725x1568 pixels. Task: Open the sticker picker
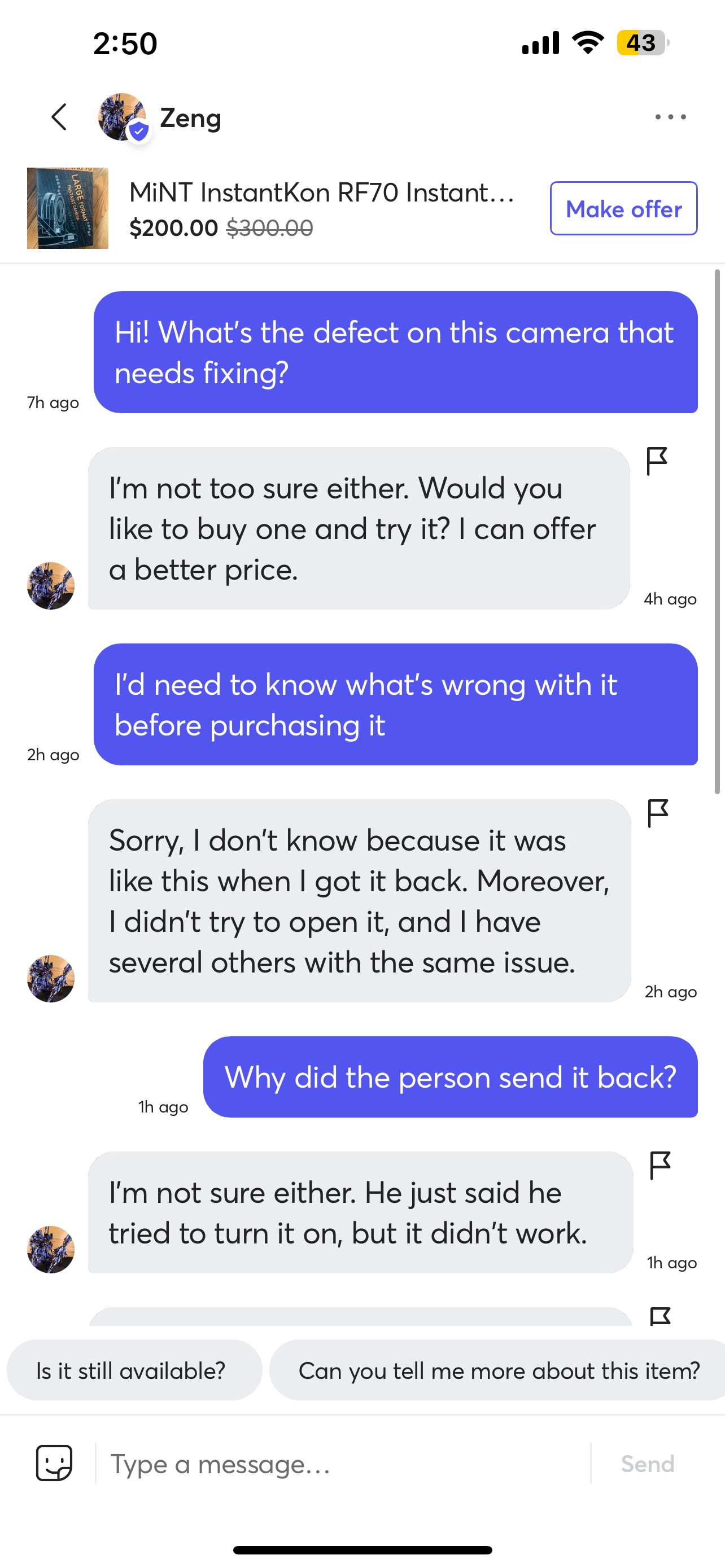[x=54, y=1462]
